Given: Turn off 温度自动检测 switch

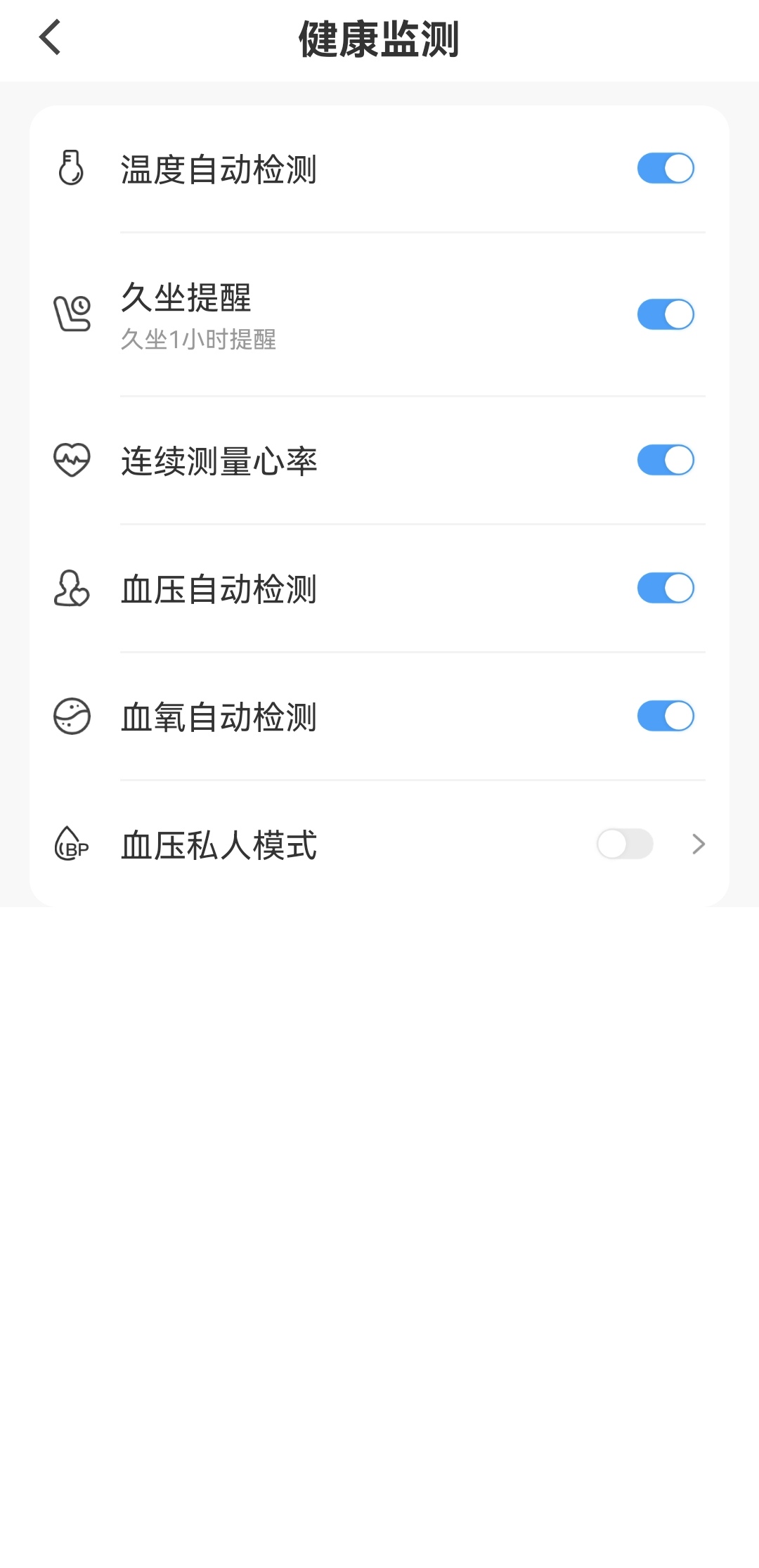Looking at the screenshot, I should coord(665,169).
